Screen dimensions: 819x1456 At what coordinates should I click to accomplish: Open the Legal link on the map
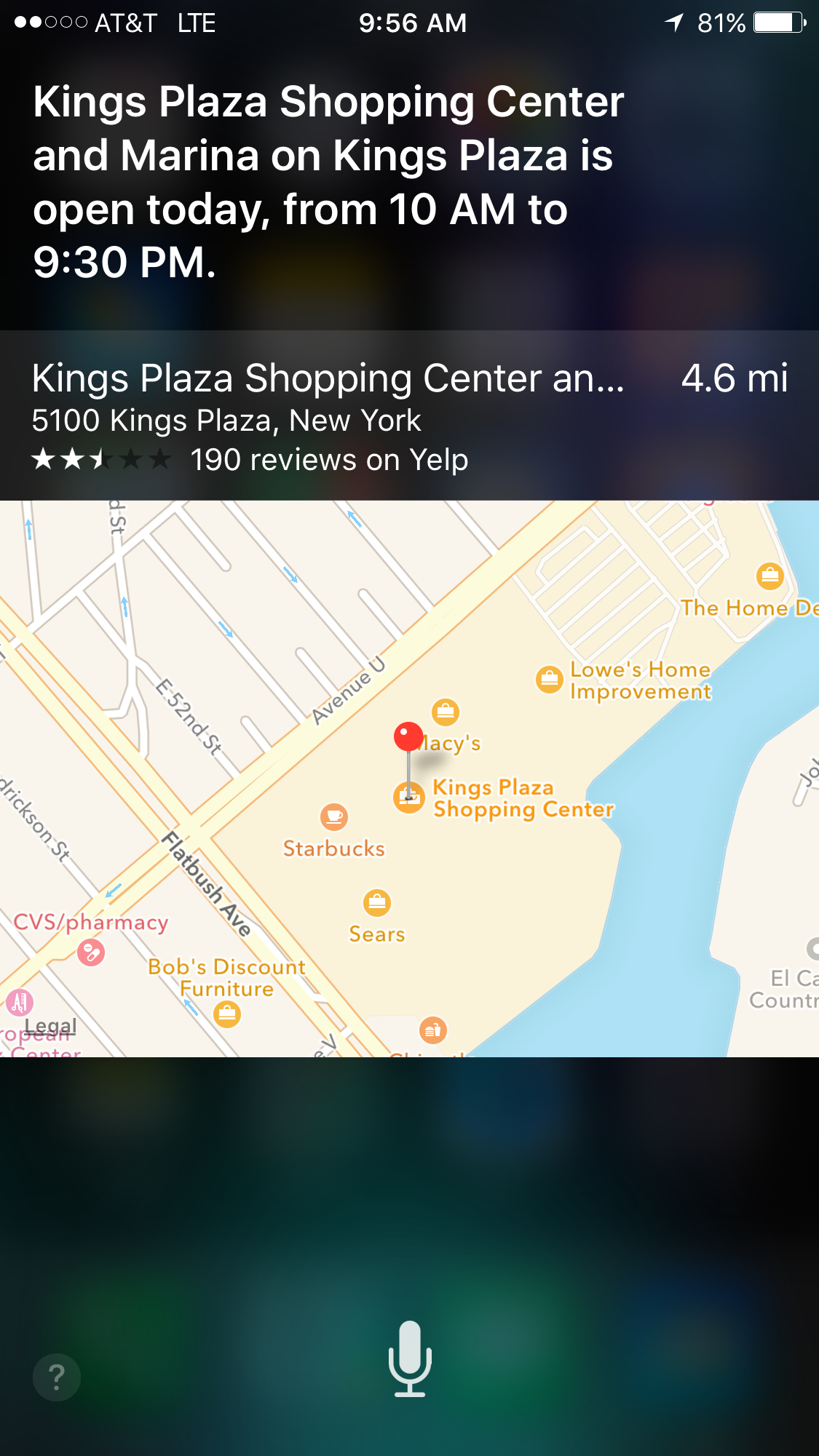click(x=50, y=1026)
